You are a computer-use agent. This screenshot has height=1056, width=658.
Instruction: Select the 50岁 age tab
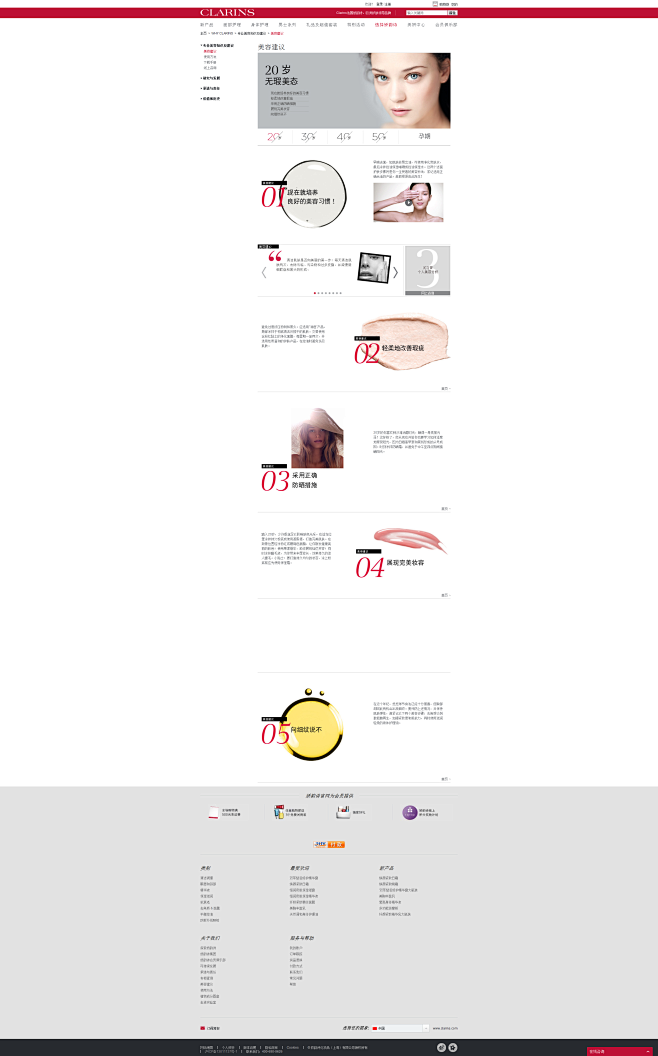[x=380, y=137]
